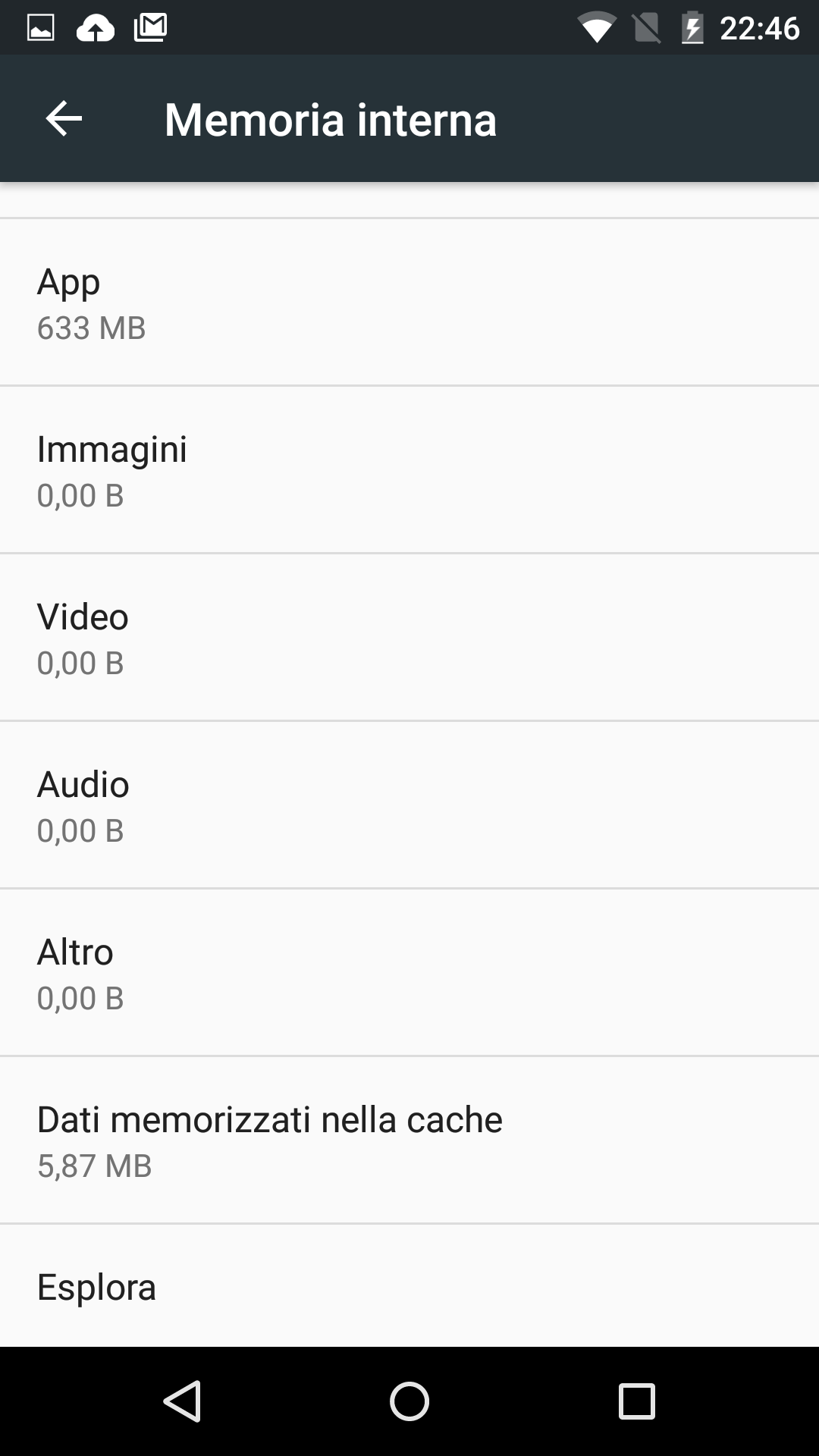
Task: Tap the system home button
Action: (x=409, y=1401)
